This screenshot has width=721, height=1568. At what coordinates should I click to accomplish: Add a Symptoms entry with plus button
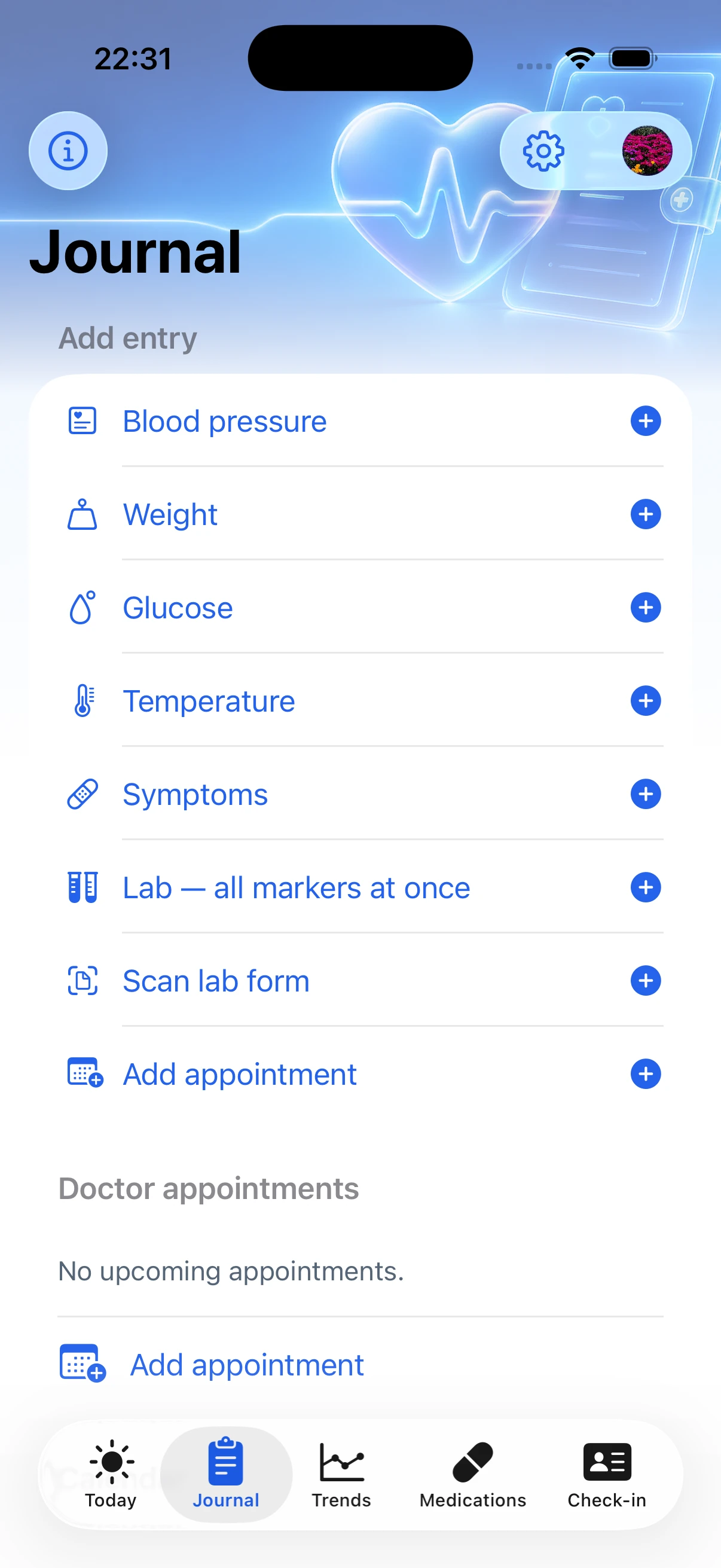[645, 794]
